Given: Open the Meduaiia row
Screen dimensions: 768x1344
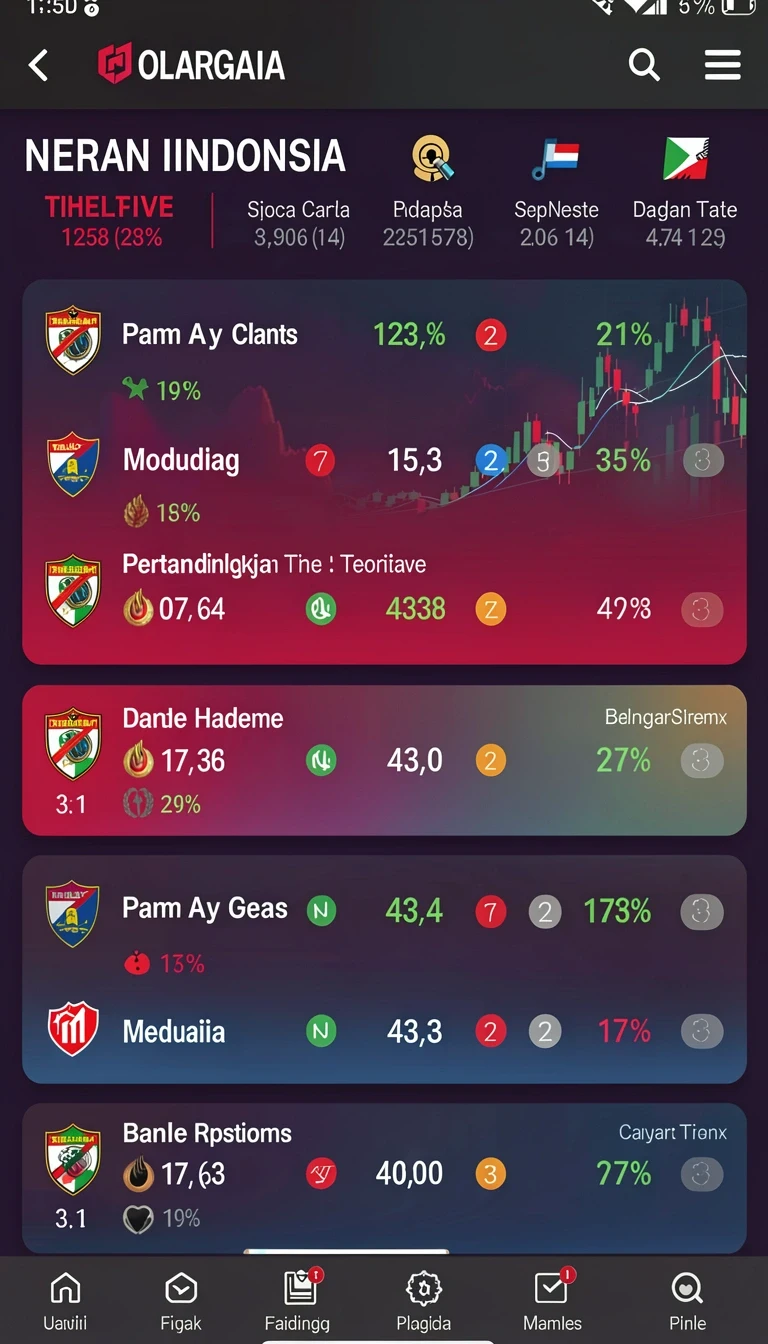Looking at the screenshot, I should pos(384,1031).
